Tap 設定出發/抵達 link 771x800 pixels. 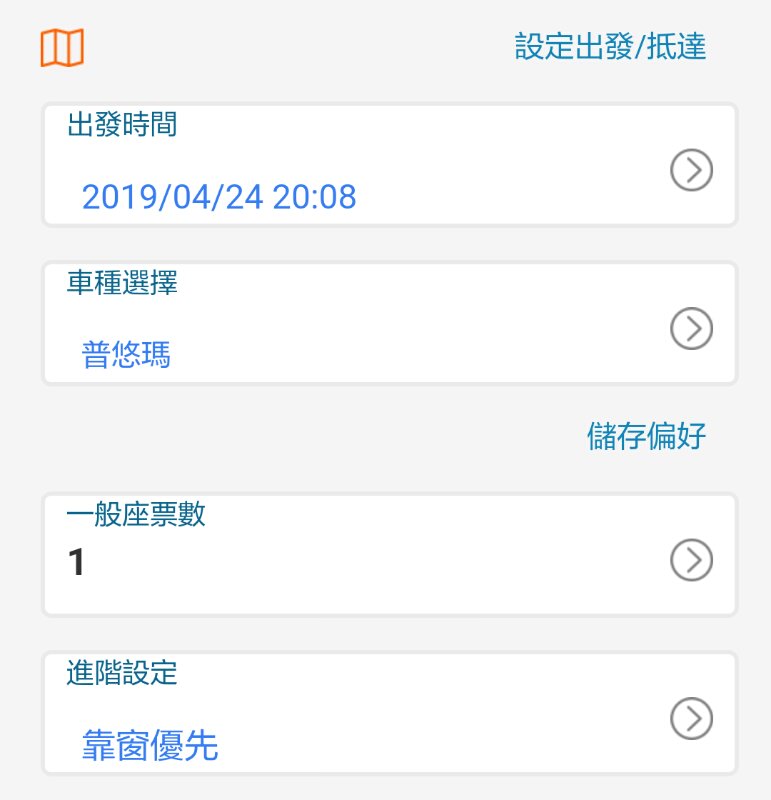610,47
